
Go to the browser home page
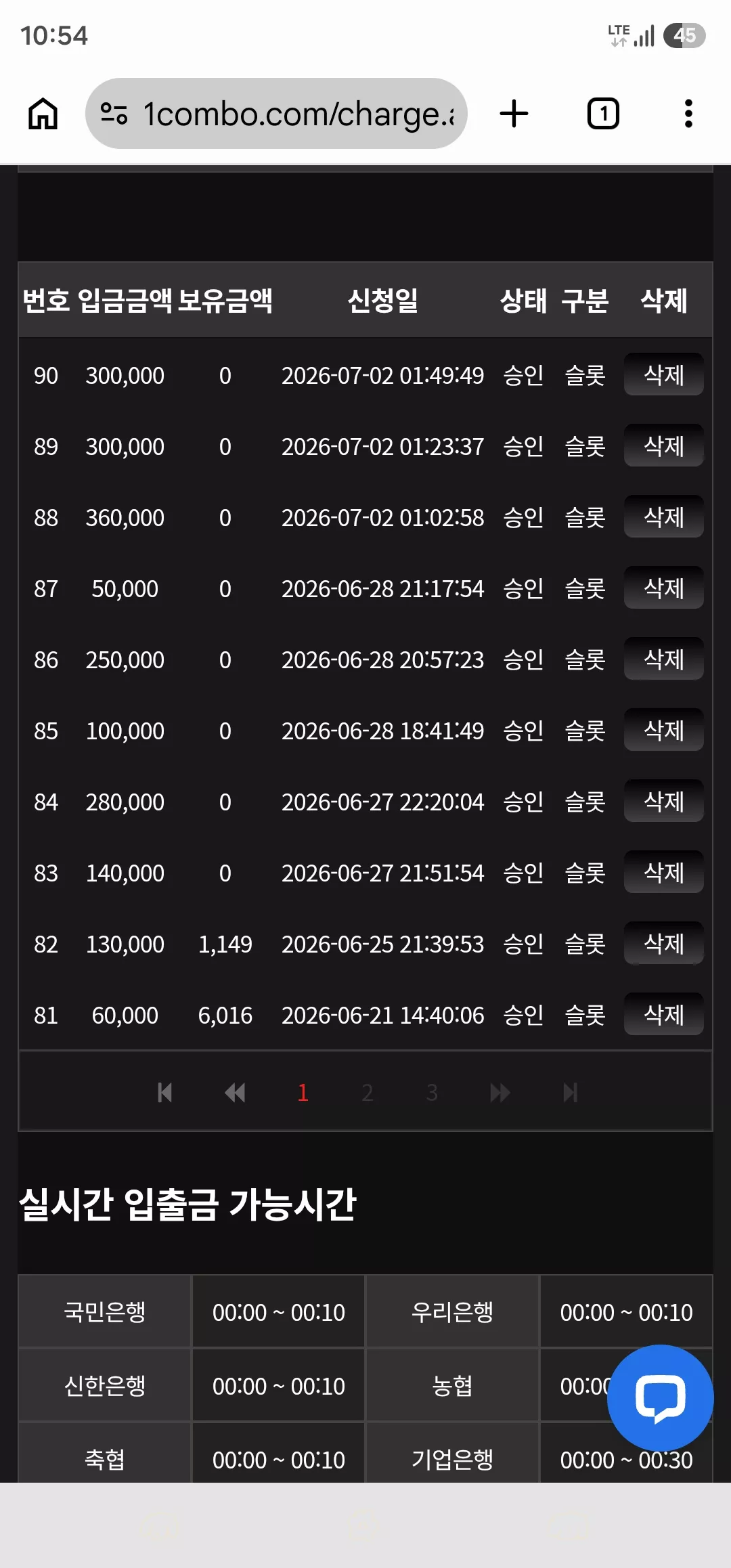point(43,114)
